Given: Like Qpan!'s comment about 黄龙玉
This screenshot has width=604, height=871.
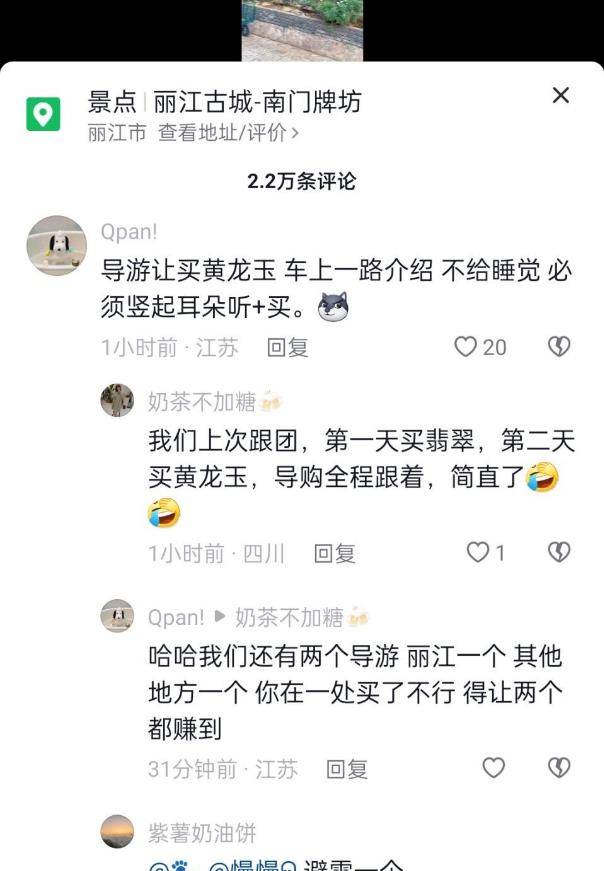Looking at the screenshot, I should pyautogui.click(x=466, y=347).
